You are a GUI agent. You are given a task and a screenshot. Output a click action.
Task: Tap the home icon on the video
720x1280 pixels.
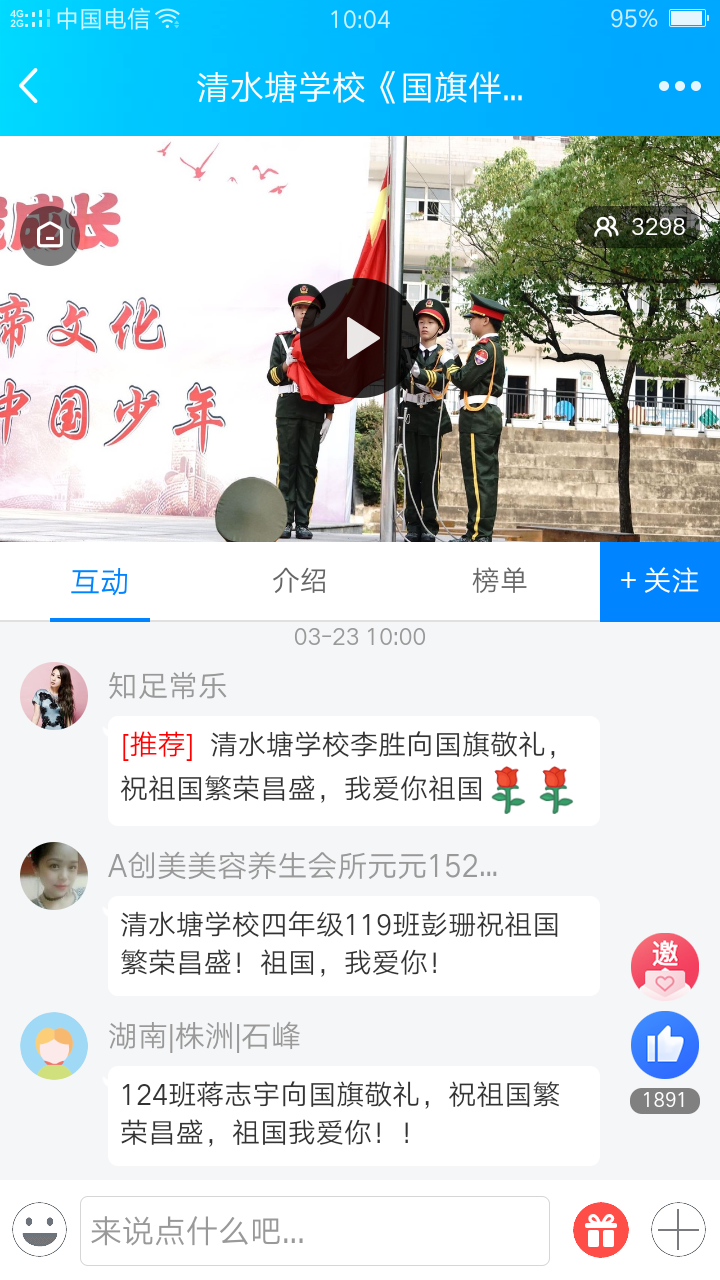point(50,235)
